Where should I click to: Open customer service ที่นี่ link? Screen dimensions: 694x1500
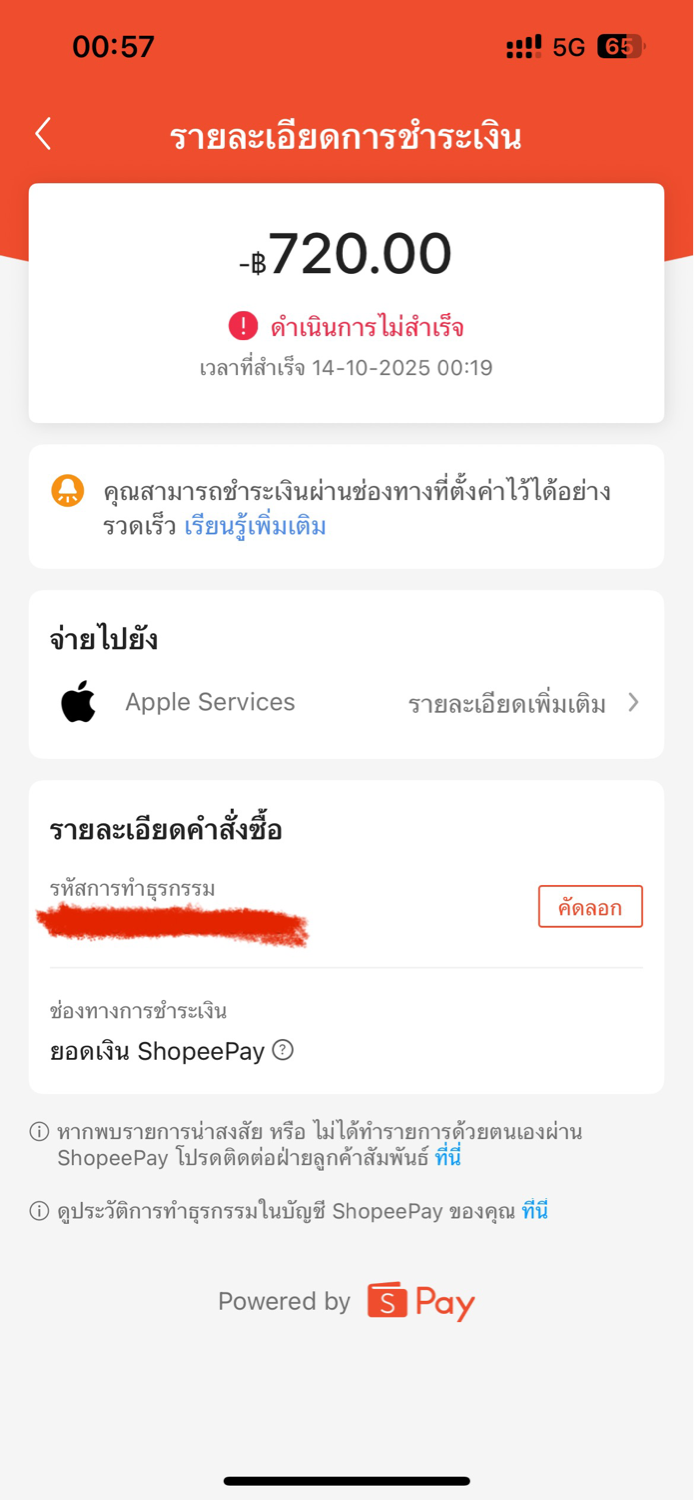pos(447,1158)
